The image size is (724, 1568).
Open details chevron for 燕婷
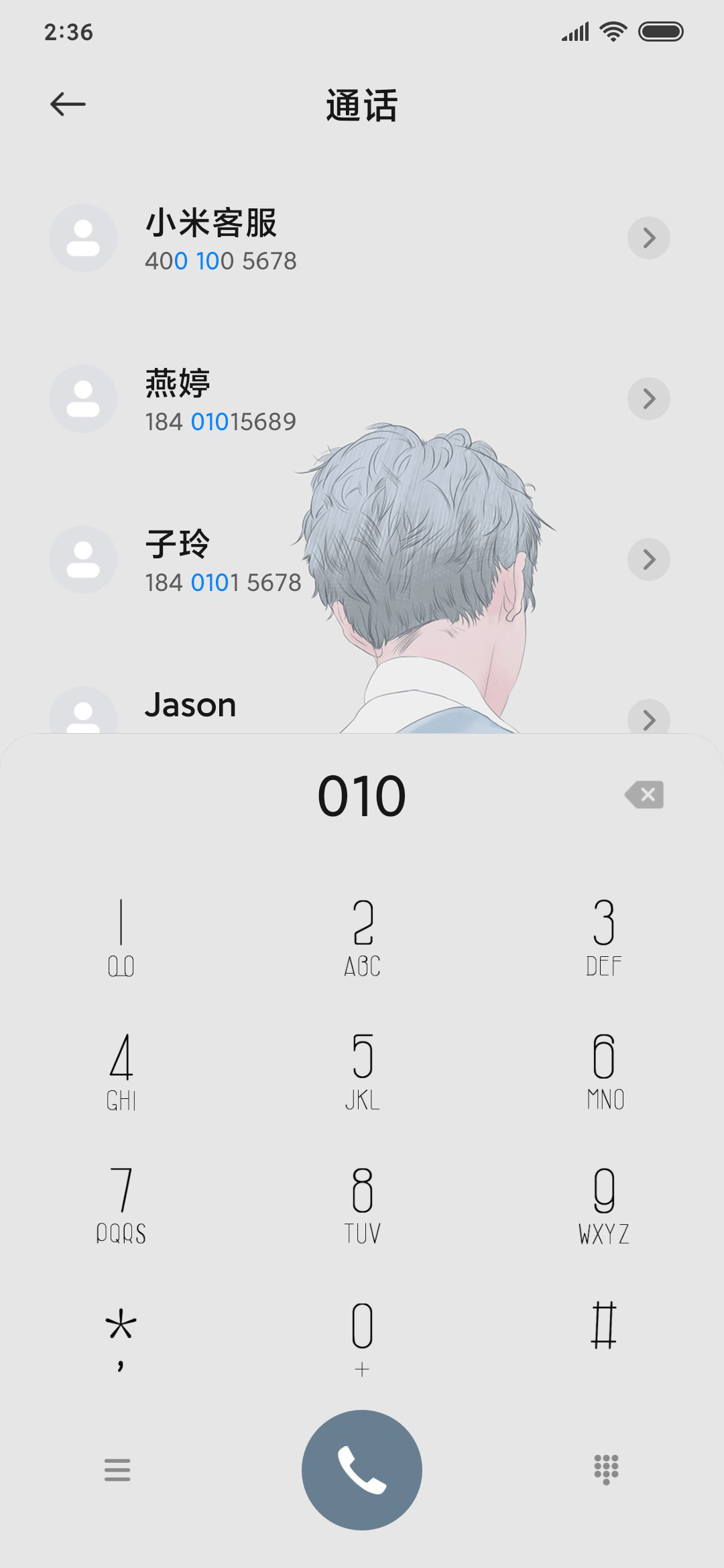[648, 399]
